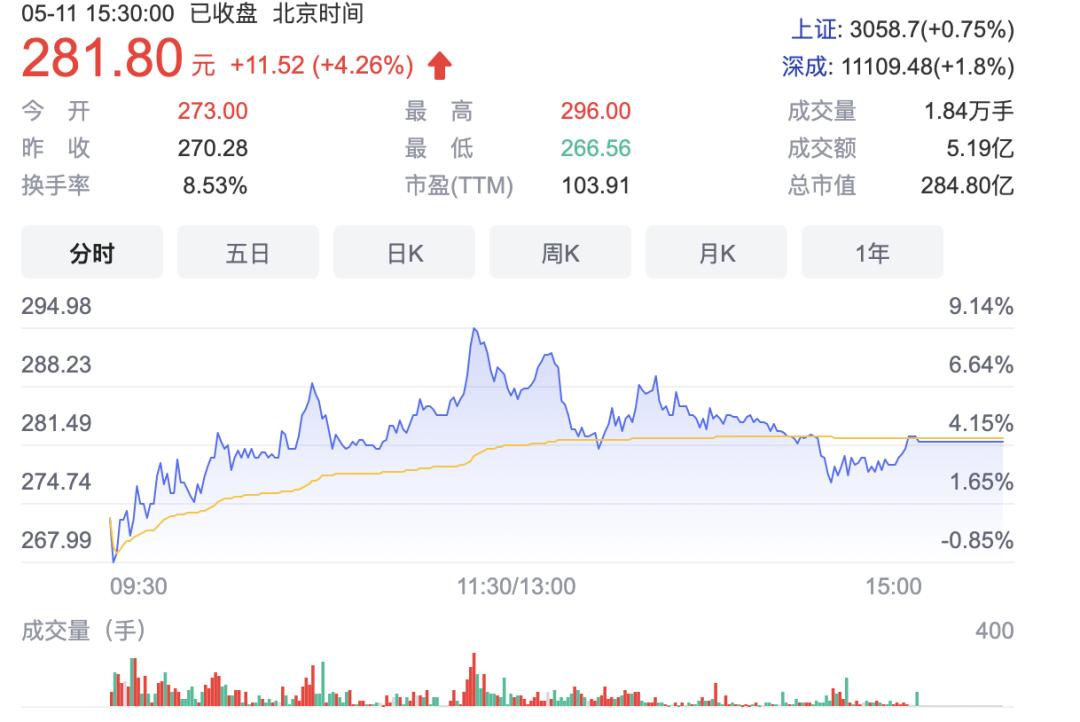The width and height of the screenshot is (1080, 722).
Task: Open the 周K chart view
Action: (x=560, y=253)
